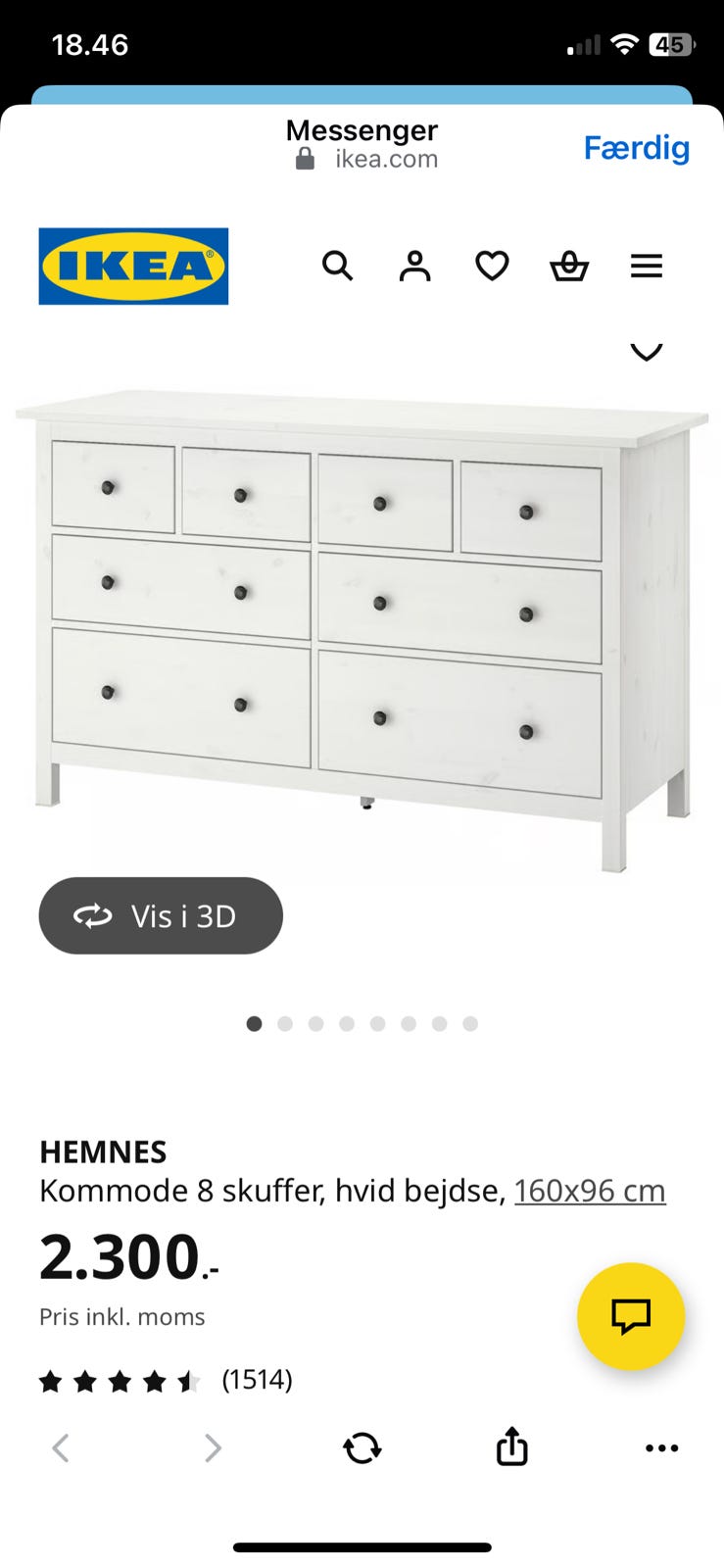Viewport: 724px width, 1568px height.
Task: Expand the chevron below the header
Action: [647, 351]
